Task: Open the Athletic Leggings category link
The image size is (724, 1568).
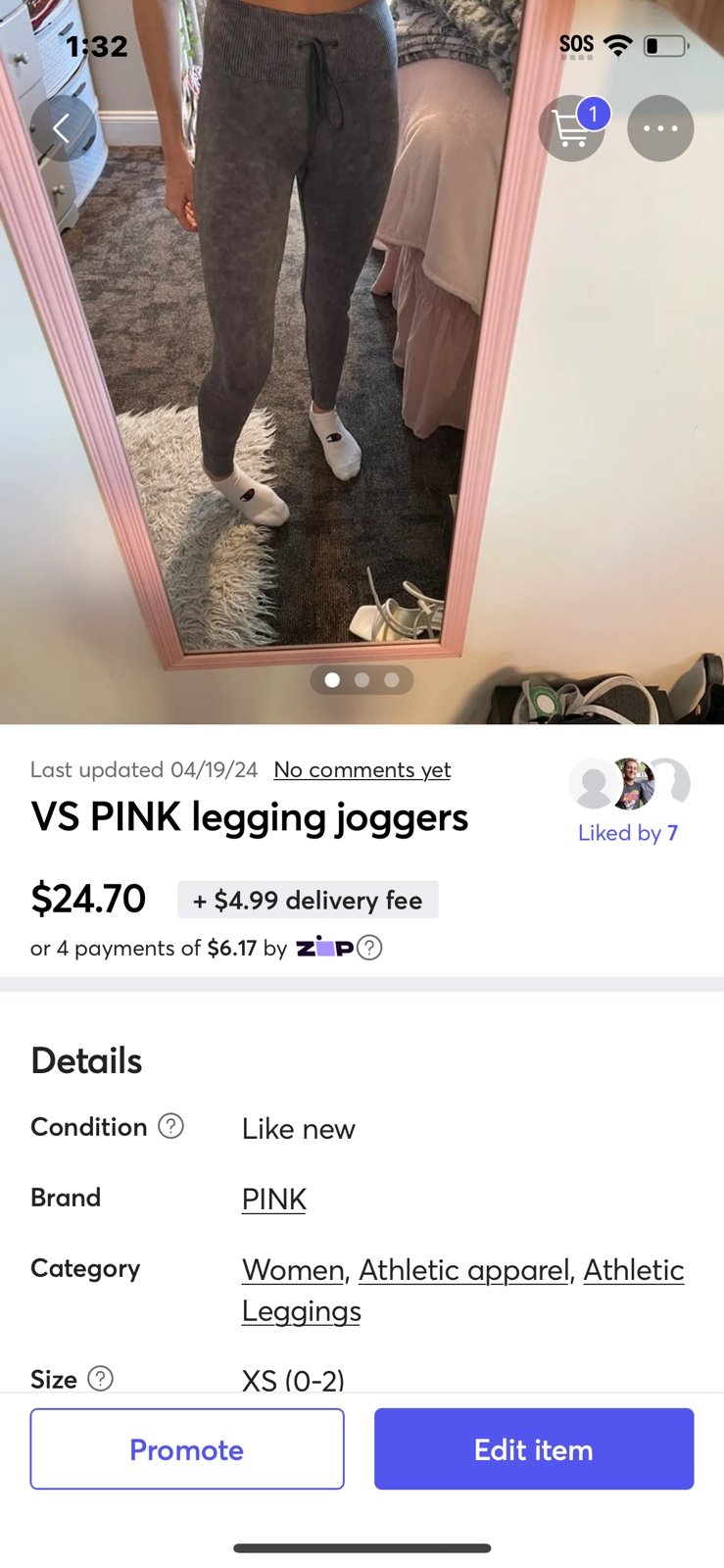Action: (463, 1290)
